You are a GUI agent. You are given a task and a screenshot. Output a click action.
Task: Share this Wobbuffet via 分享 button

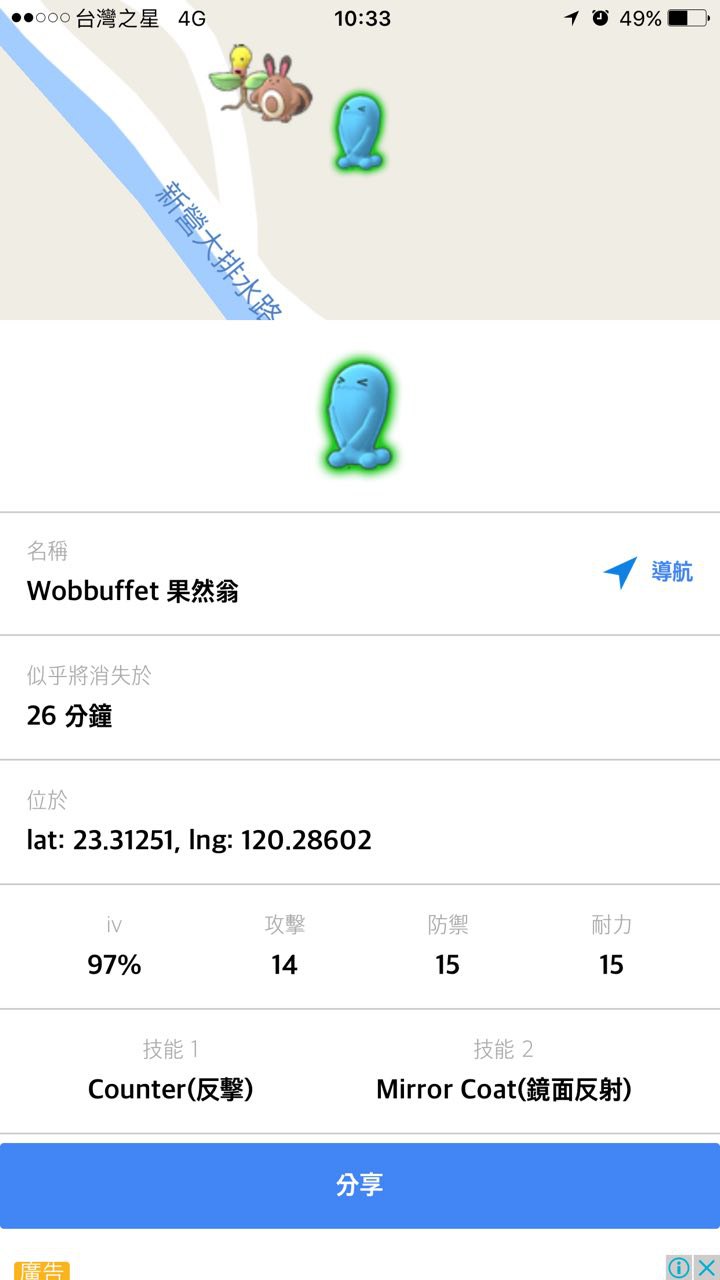360,1185
